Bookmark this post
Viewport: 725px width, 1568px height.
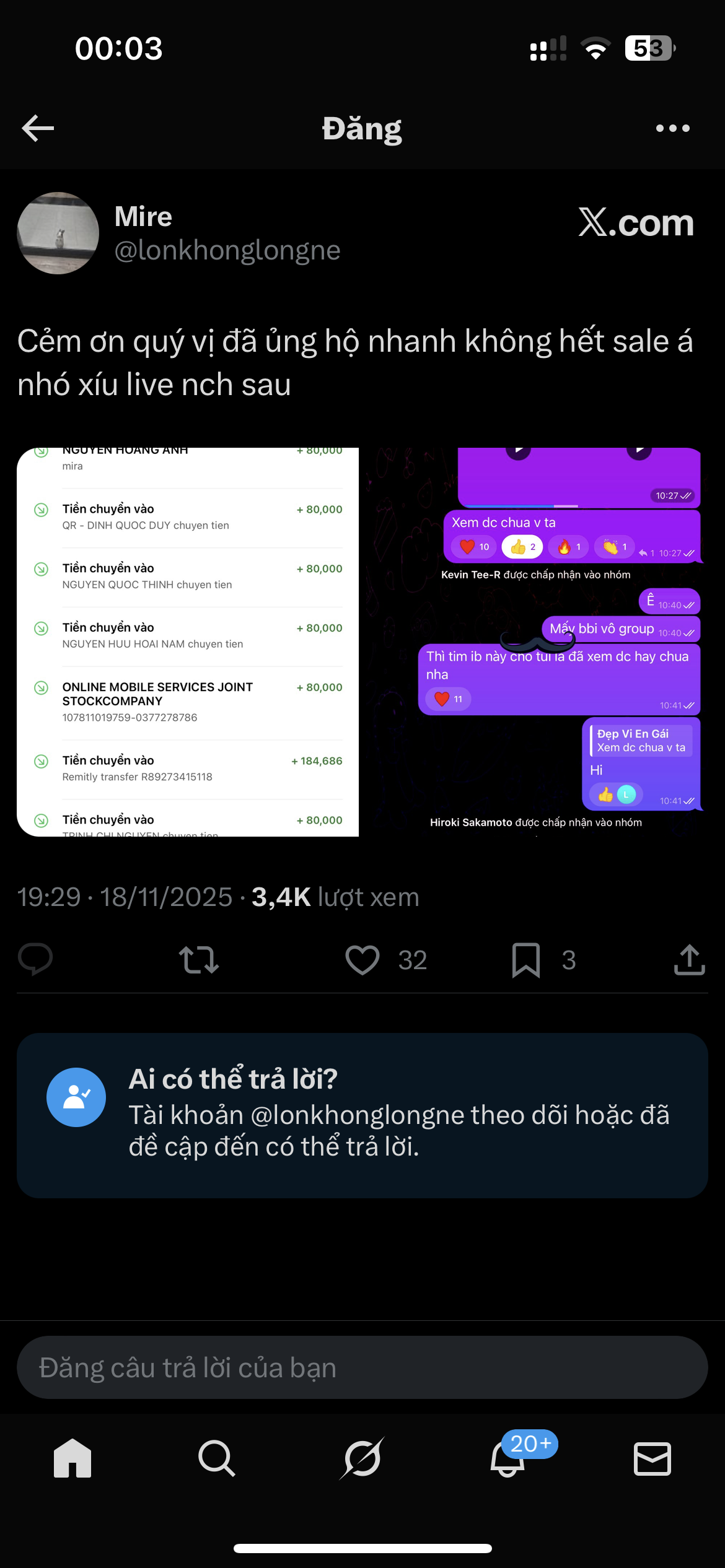click(526, 960)
